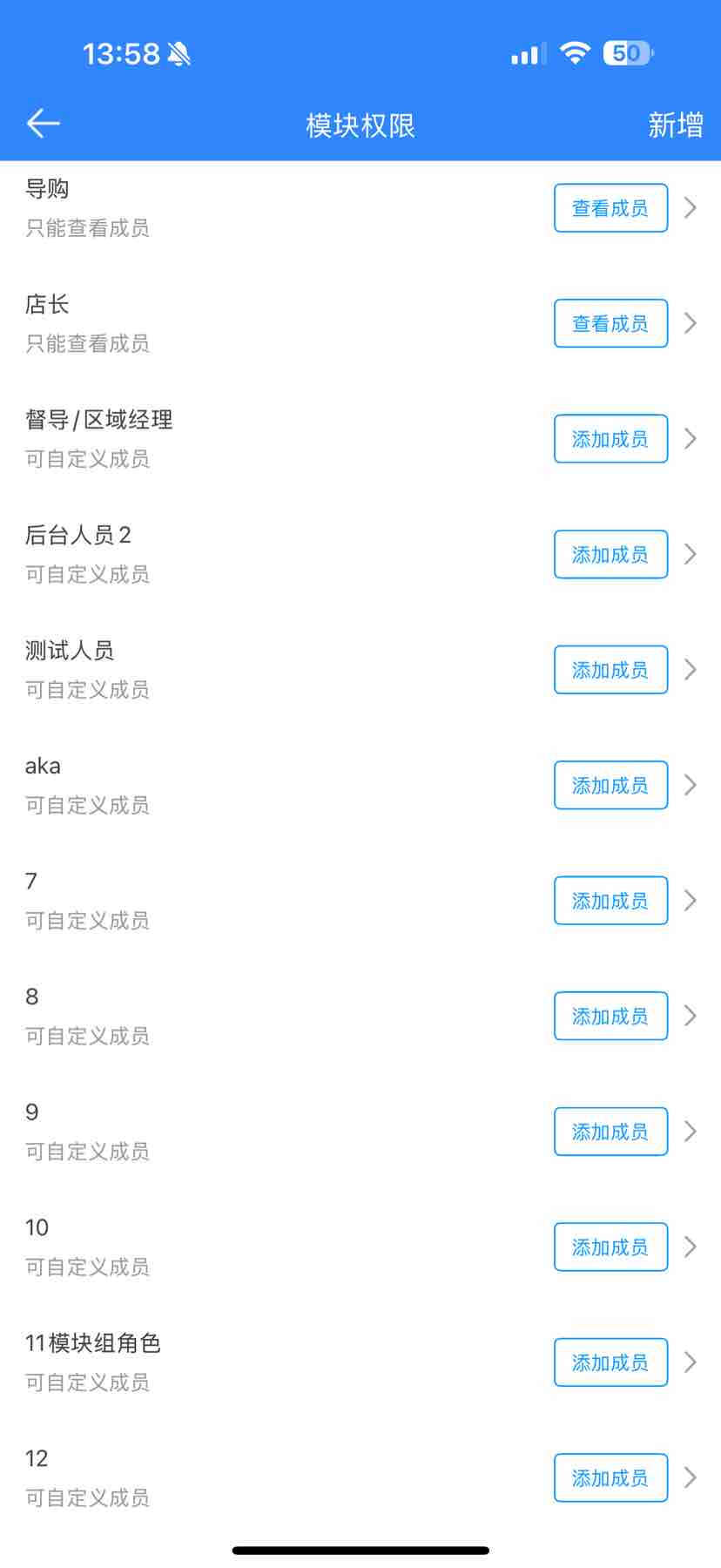Image resolution: width=721 pixels, height=1568 pixels.
Task: Tap 查看成员 for 导购
Action: [610, 208]
